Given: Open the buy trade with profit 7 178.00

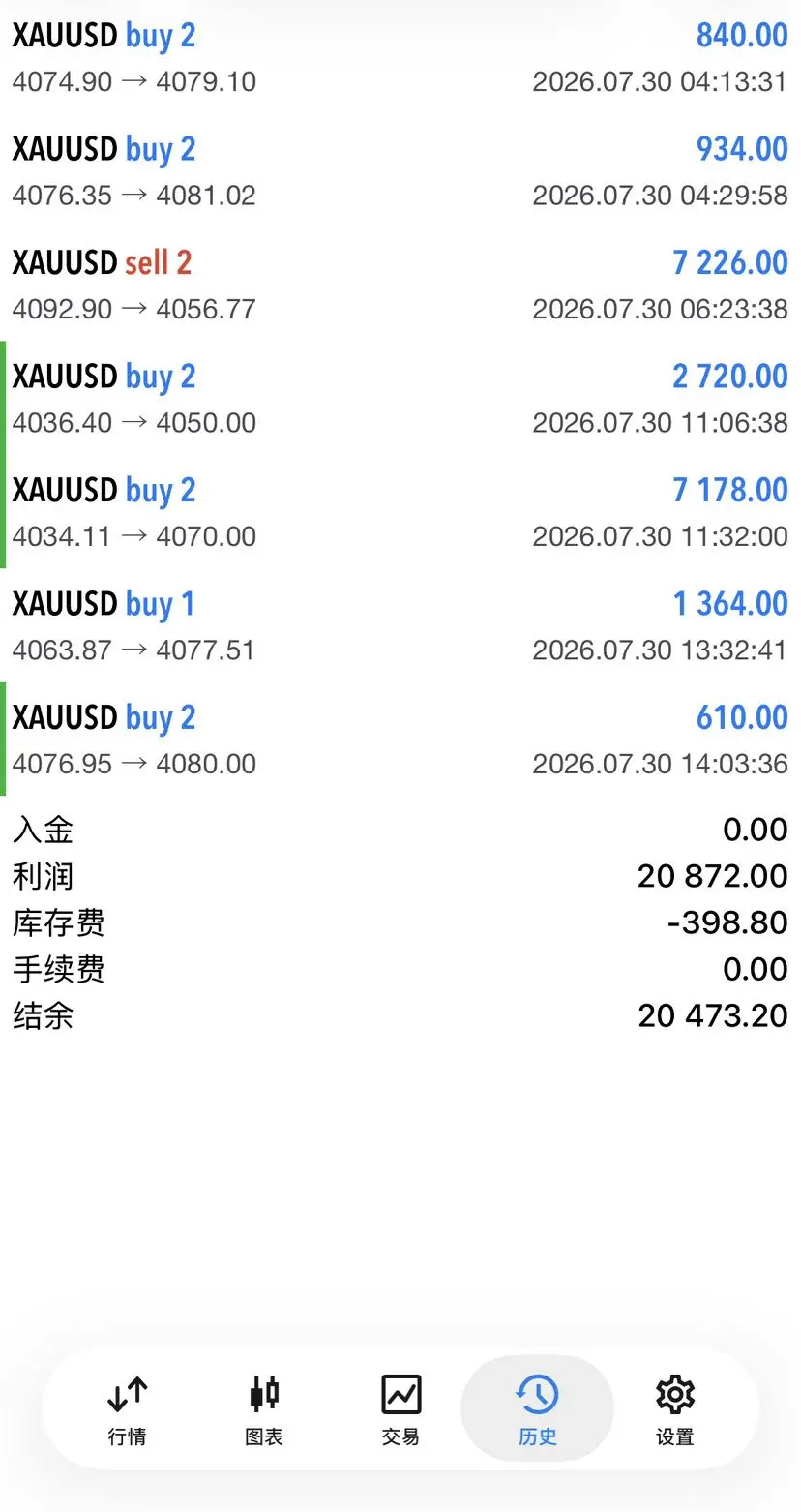Looking at the screenshot, I should [x=400, y=512].
